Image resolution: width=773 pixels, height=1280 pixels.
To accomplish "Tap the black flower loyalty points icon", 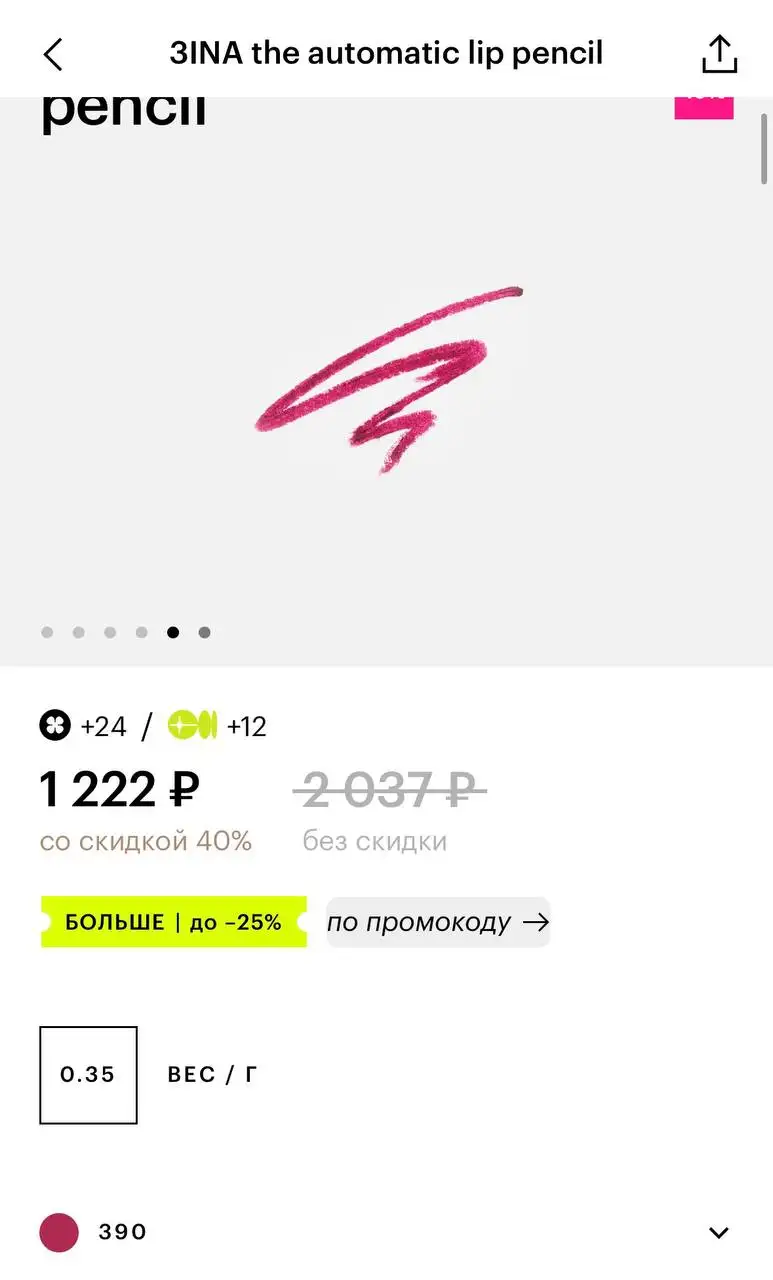I will 55,725.
